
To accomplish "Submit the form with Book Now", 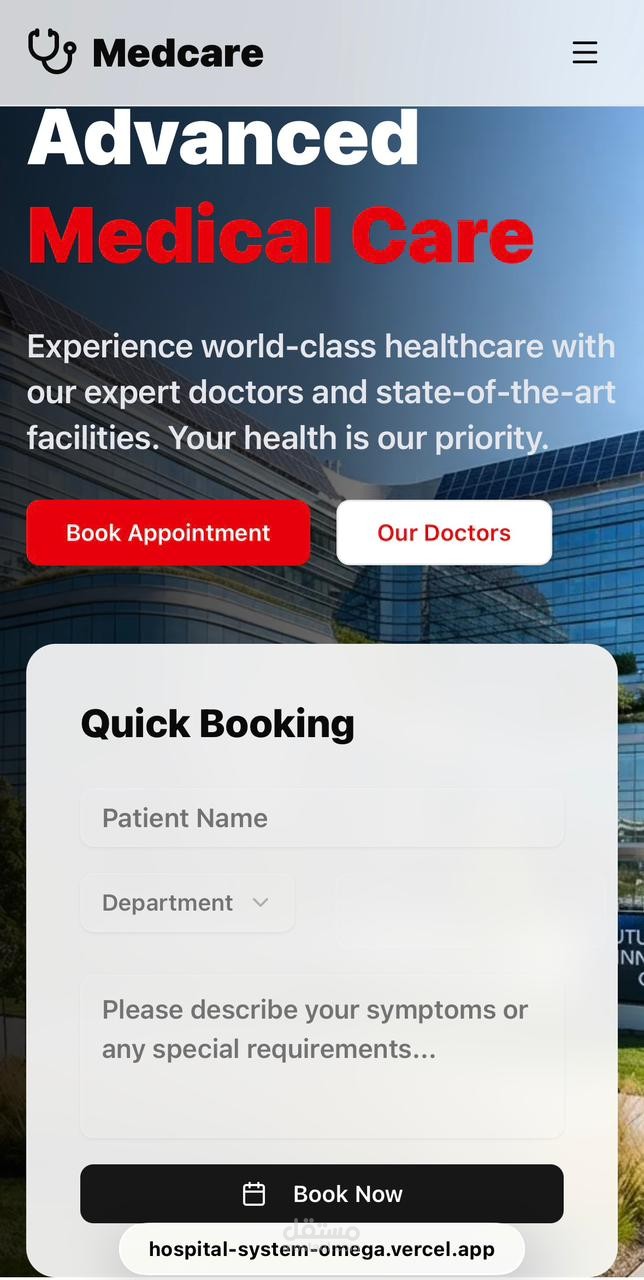I will pyautogui.click(x=321, y=1193).
